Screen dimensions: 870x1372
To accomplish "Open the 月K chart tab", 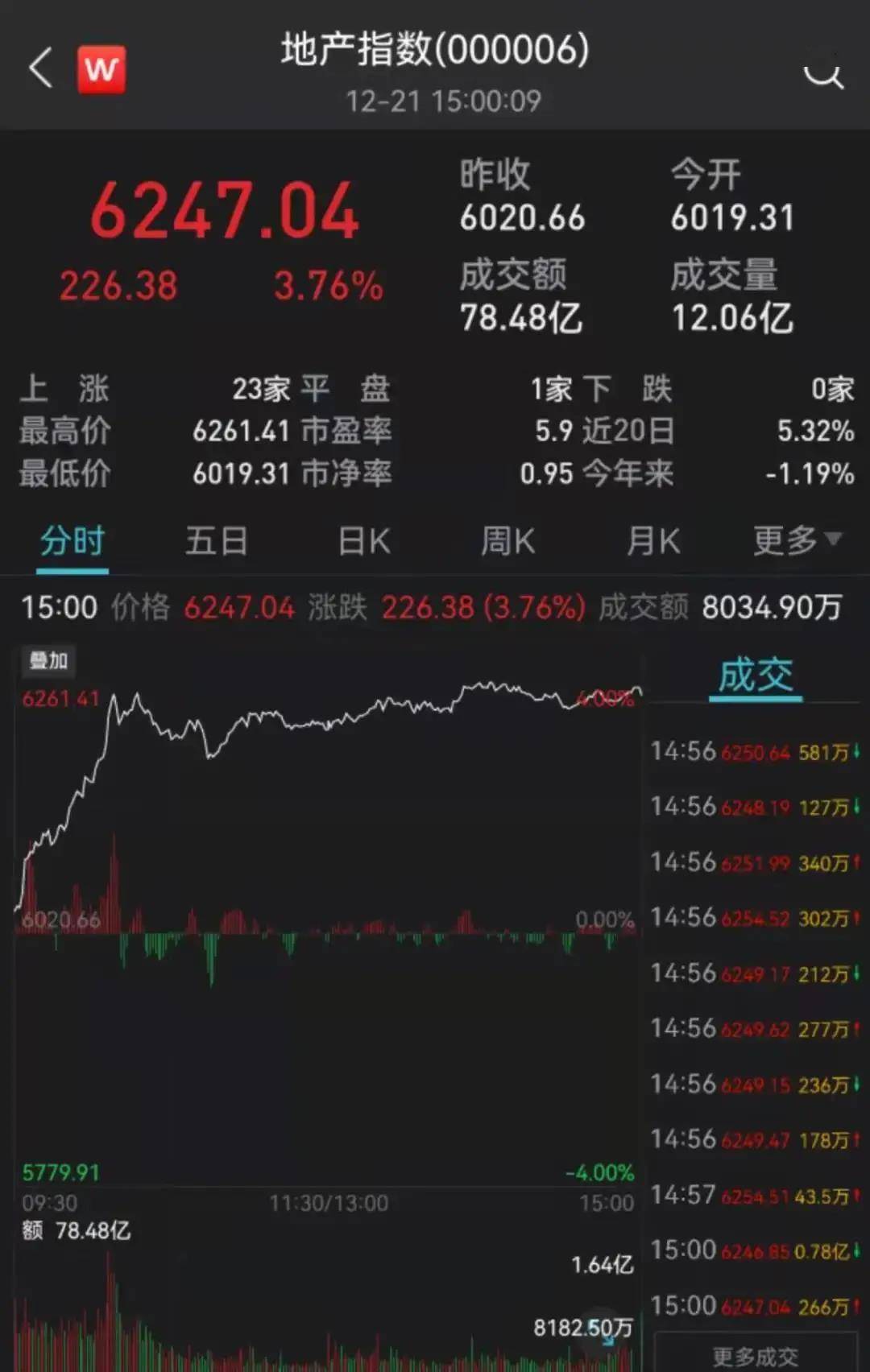I will click(x=653, y=542).
